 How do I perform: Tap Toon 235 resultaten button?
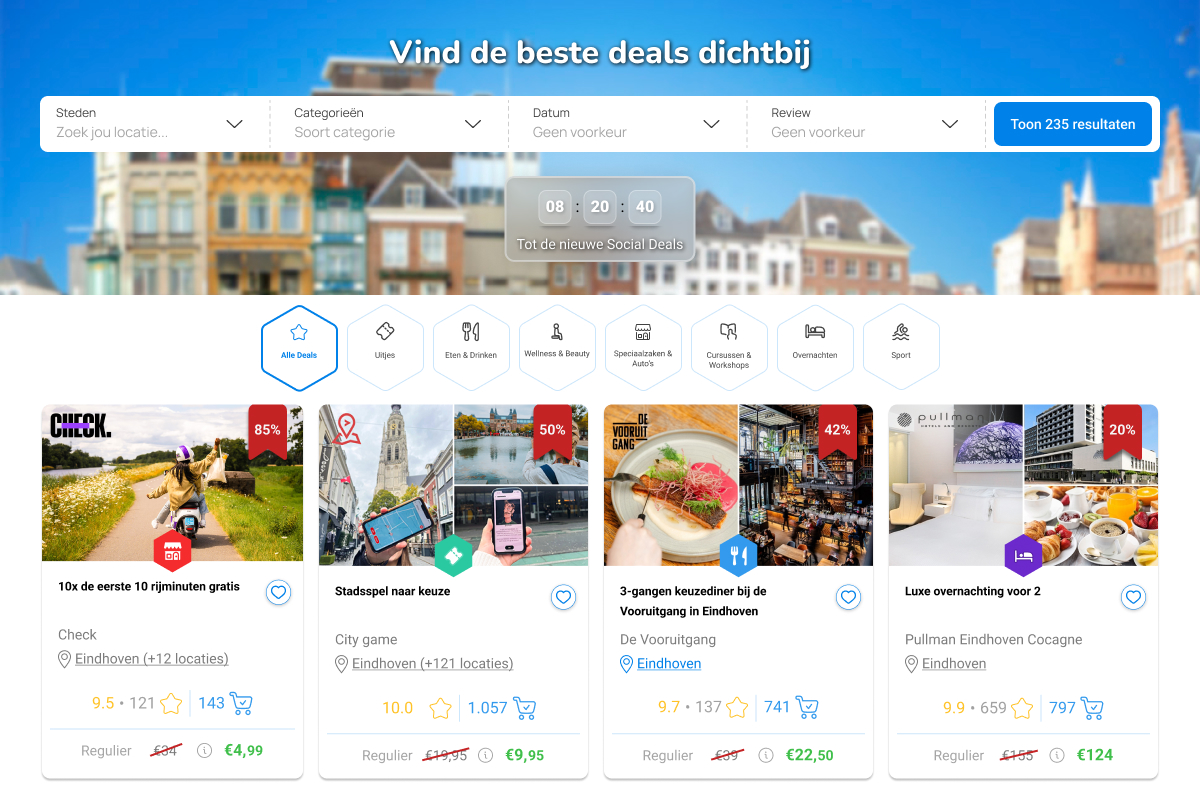coord(1072,124)
